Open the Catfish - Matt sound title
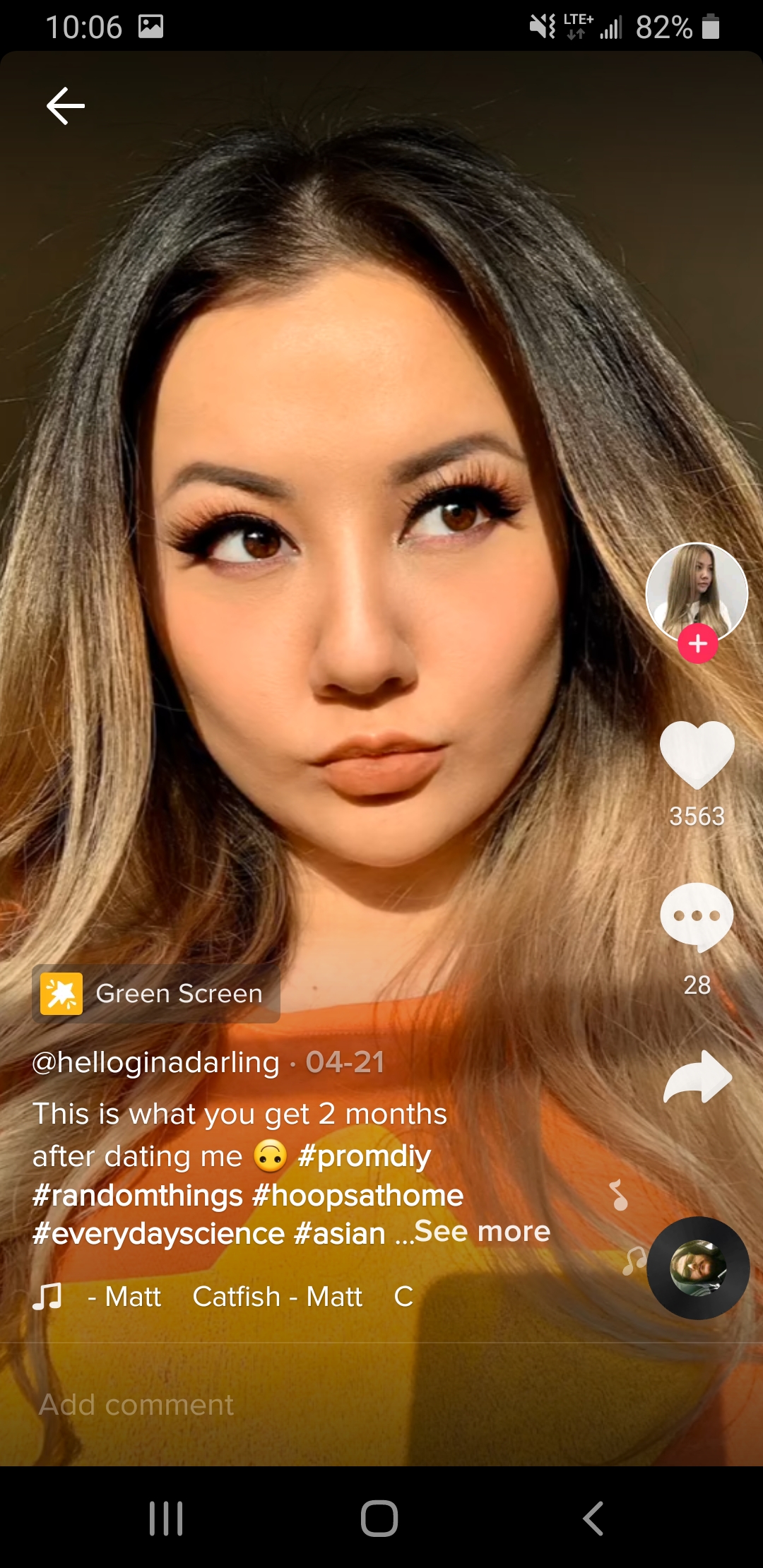The image size is (763, 1568). tap(277, 1297)
